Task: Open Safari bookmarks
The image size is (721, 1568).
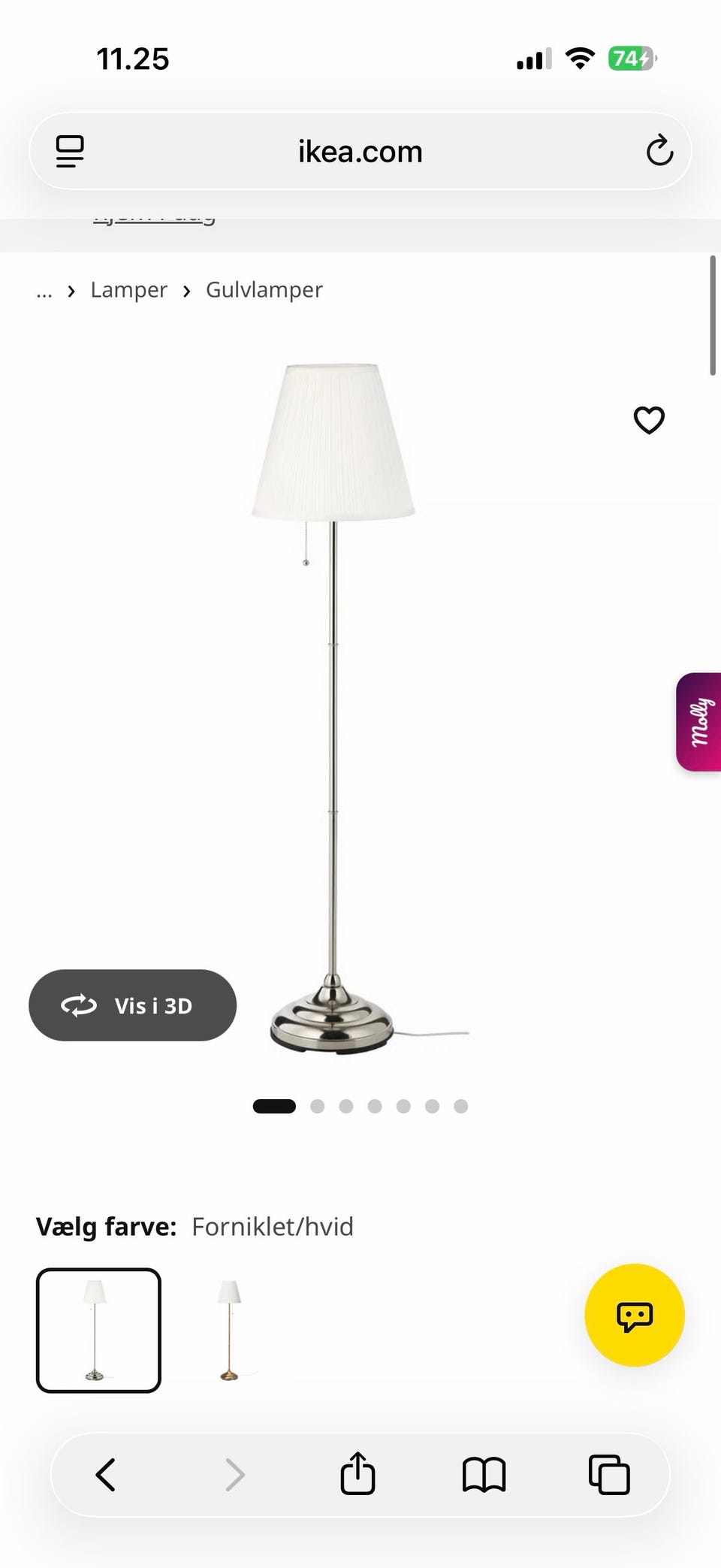Action: point(484,1474)
